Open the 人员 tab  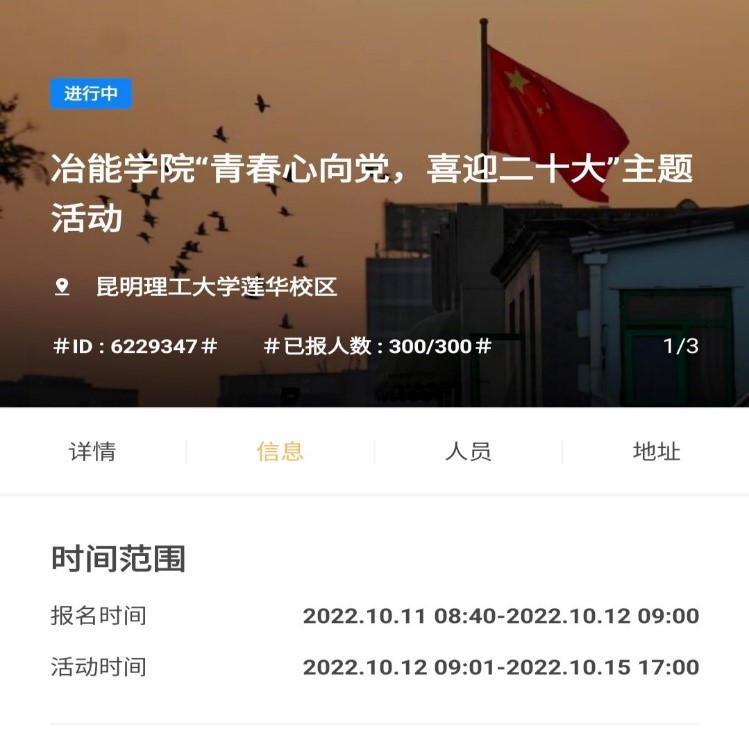click(x=468, y=452)
